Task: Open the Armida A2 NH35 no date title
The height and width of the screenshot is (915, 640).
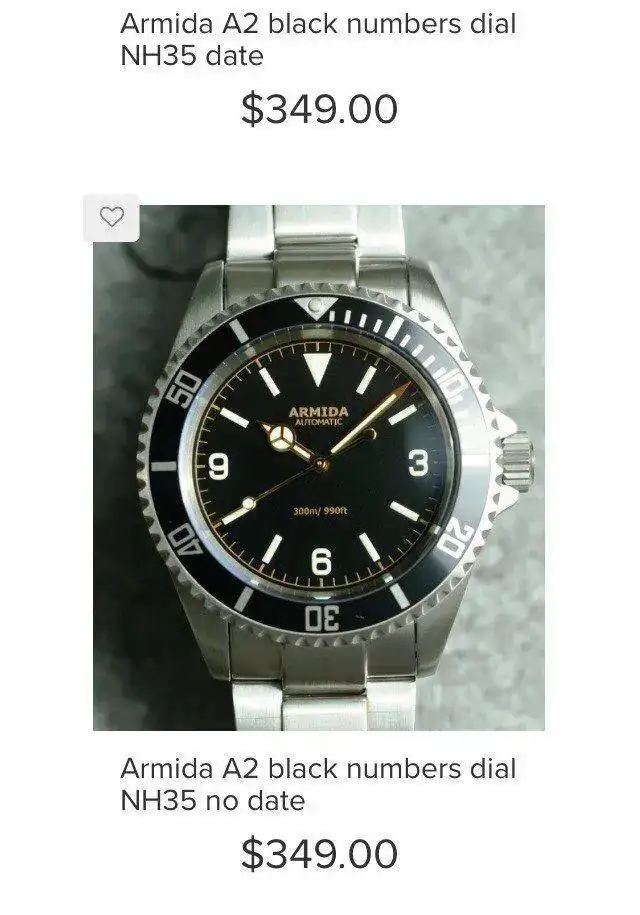Action: pyautogui.click(x=318, y=784)
